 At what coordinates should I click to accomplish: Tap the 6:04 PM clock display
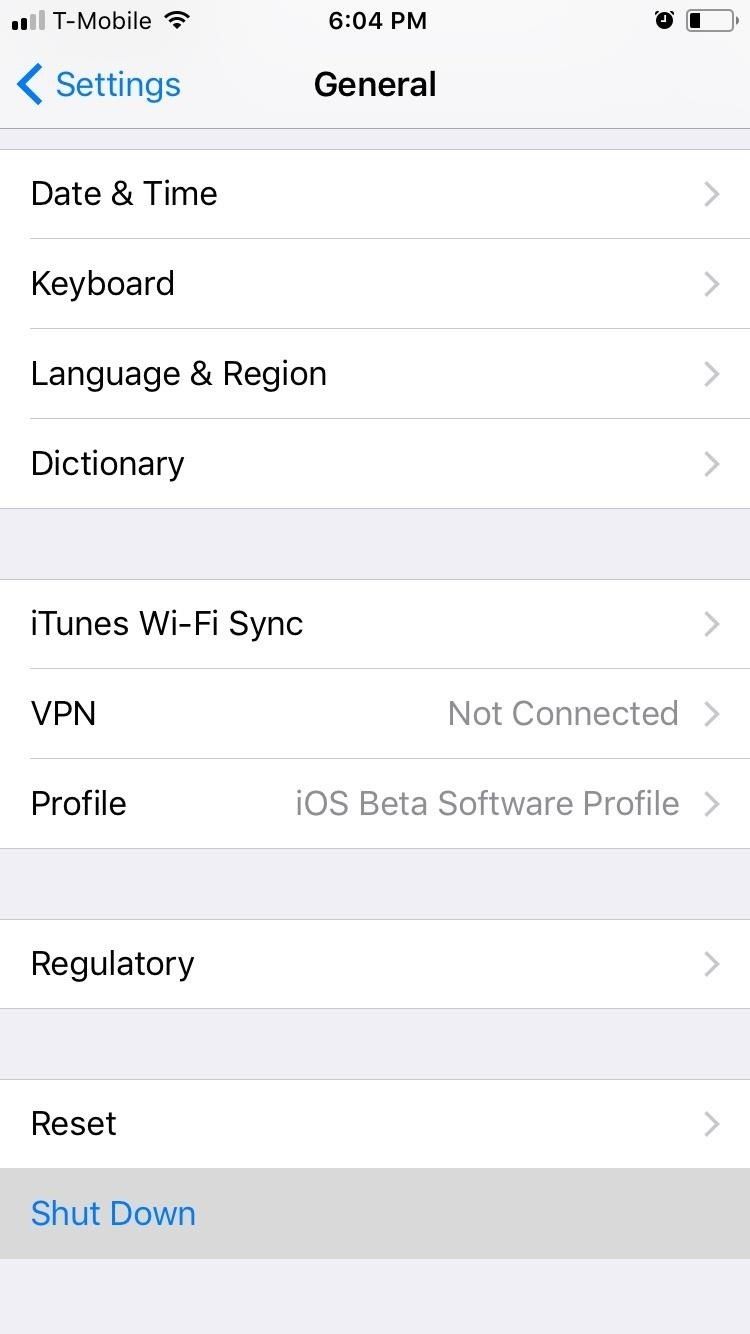click(377, 19)
